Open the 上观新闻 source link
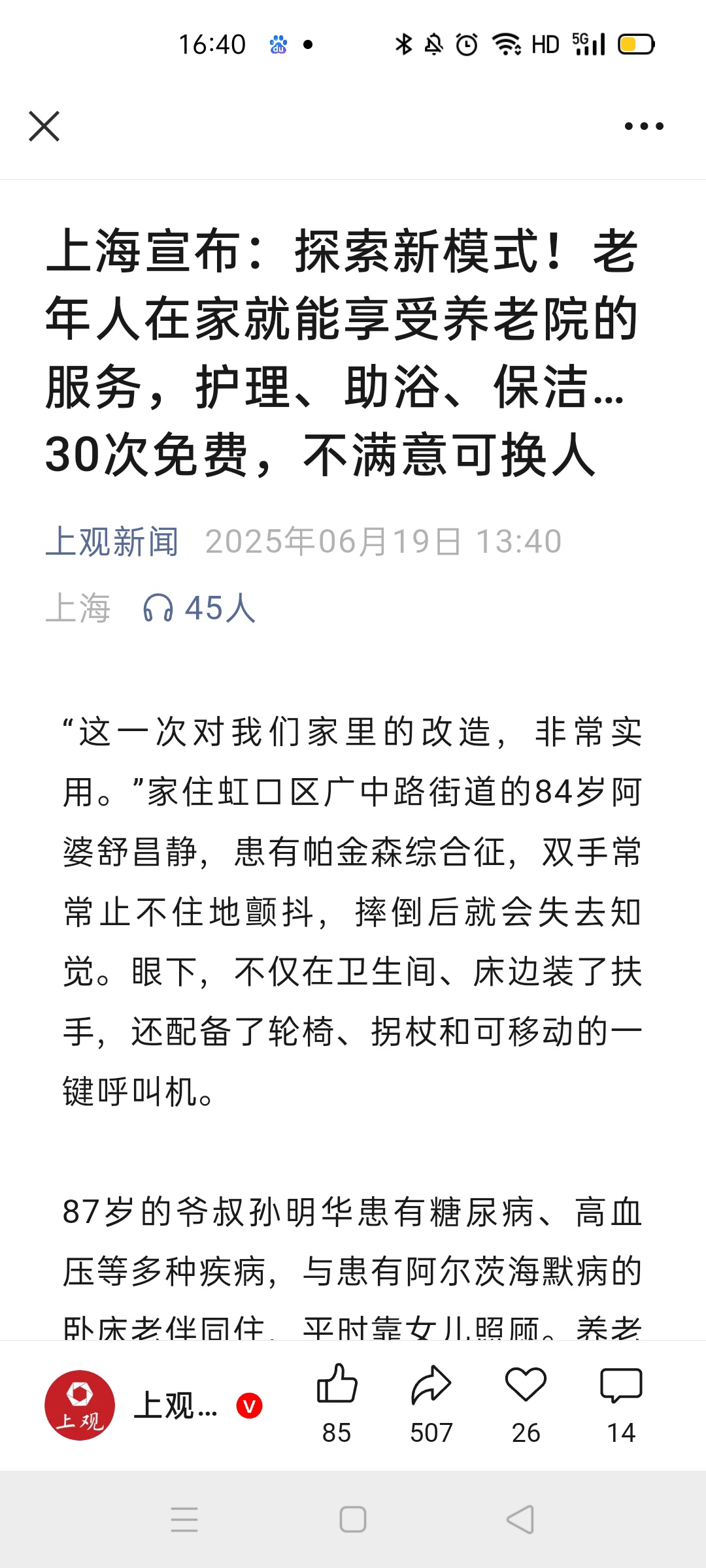Screen dimensions: 706x1568 [x=112, y=542]
